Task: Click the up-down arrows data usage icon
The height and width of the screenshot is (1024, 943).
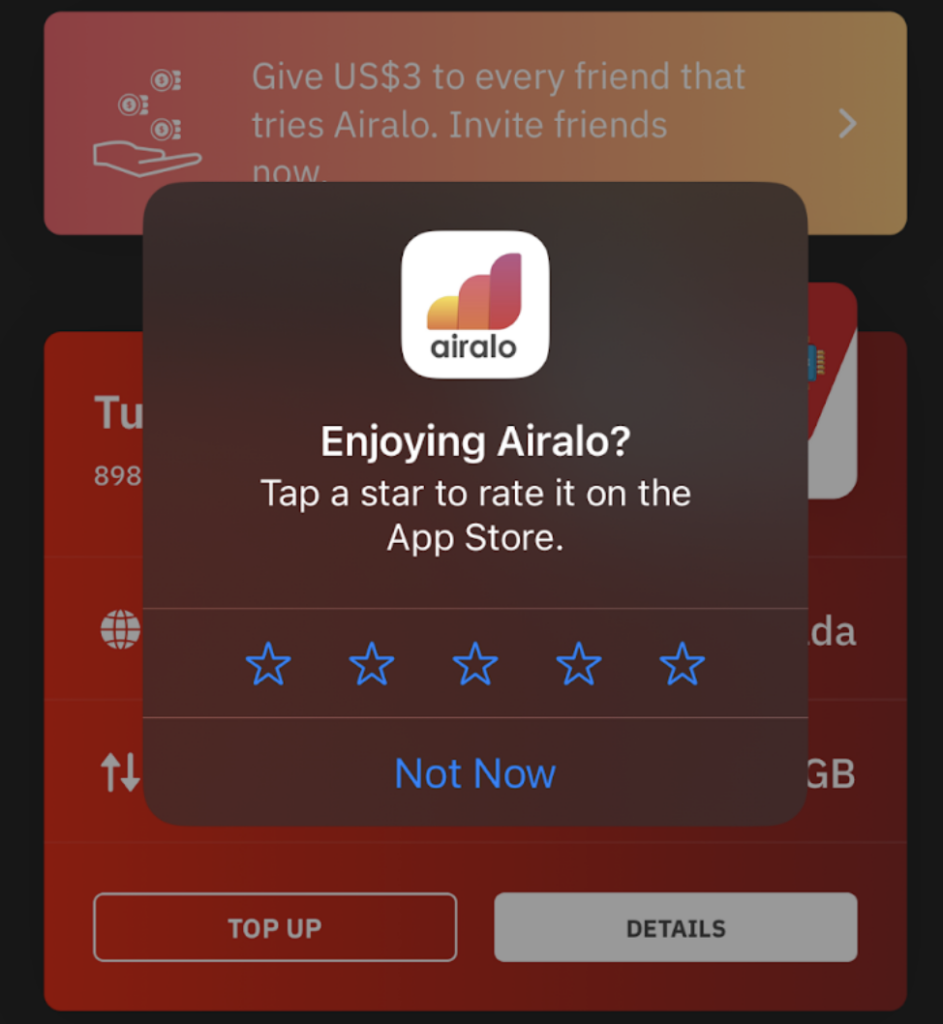Action: [x=122, y=772]
